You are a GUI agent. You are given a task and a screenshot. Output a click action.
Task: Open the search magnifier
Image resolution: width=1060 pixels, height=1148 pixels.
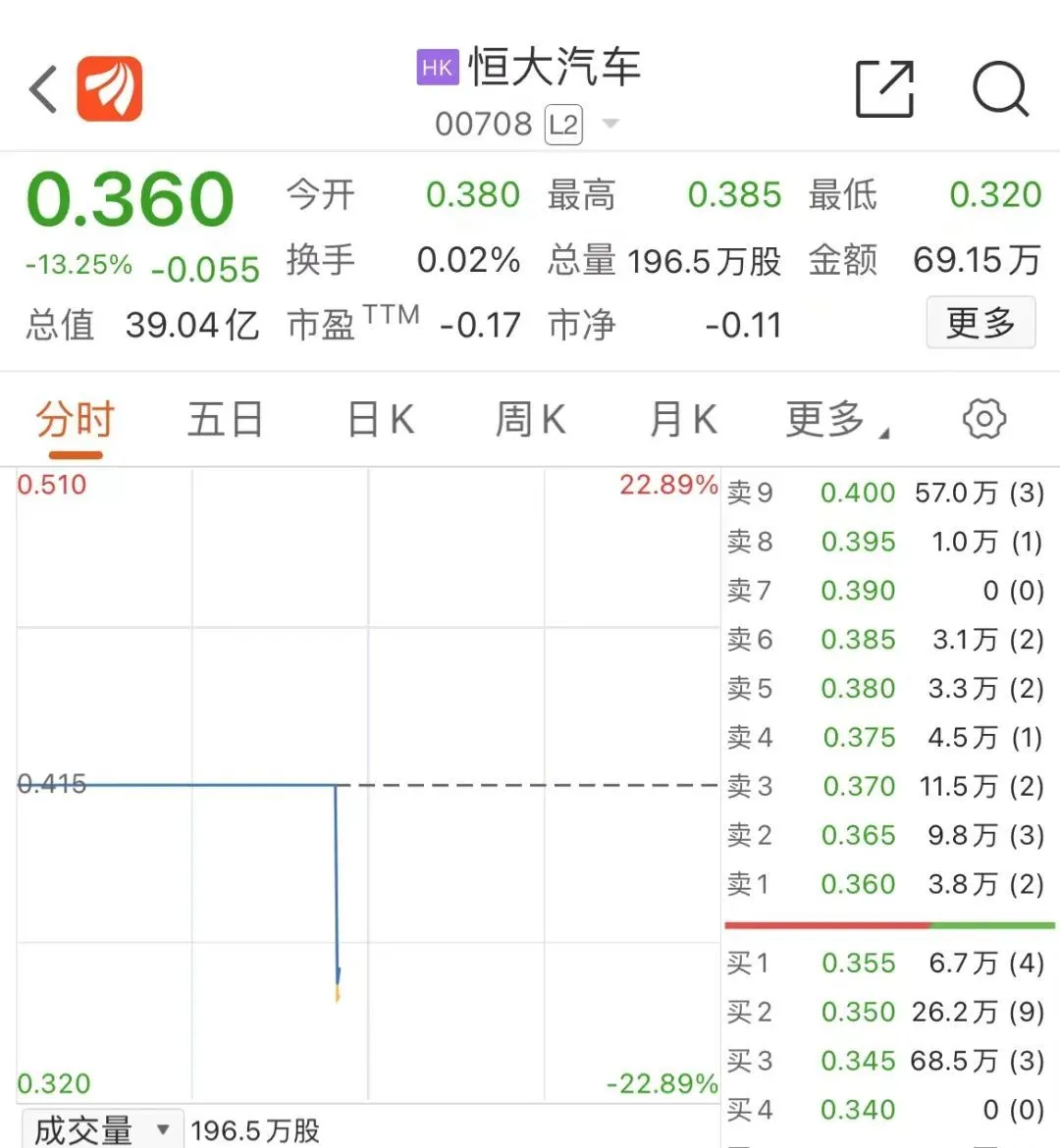tap(999, 89)
